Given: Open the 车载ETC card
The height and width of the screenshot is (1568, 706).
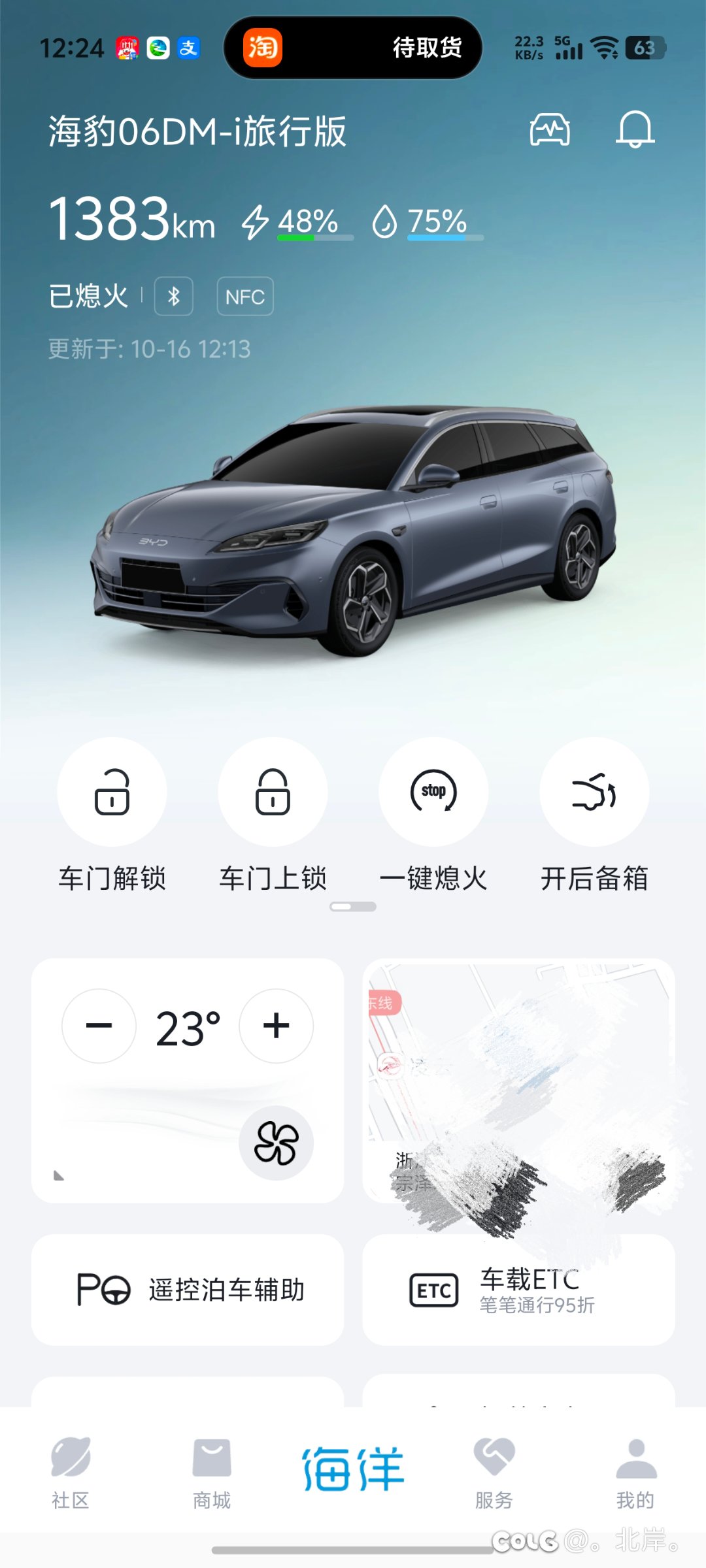Looking at the screenshot, I should coord(518,1290).
